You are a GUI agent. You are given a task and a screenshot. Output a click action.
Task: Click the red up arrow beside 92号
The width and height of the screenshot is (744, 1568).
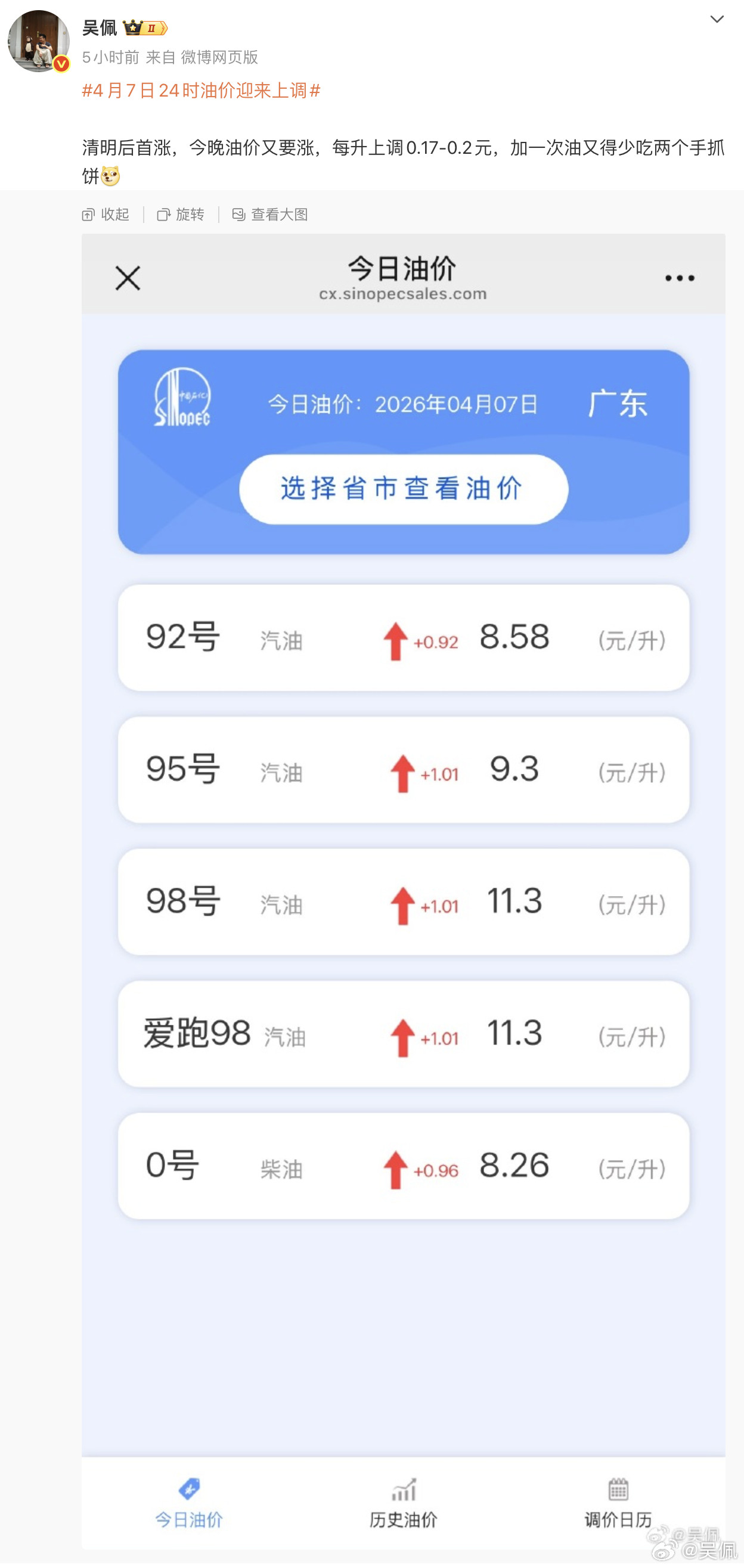[397, 639]
